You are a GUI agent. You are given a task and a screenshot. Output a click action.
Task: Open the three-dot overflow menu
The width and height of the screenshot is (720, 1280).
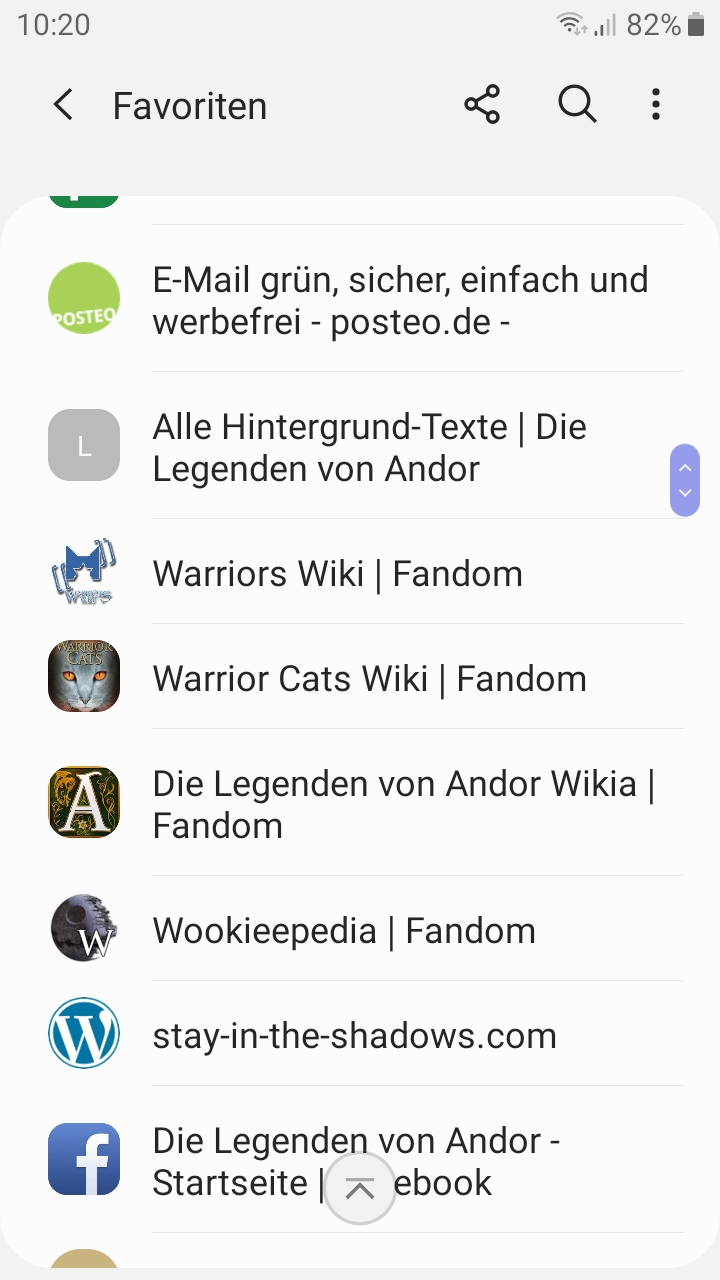pyautogui.click(x=655, y=105)
